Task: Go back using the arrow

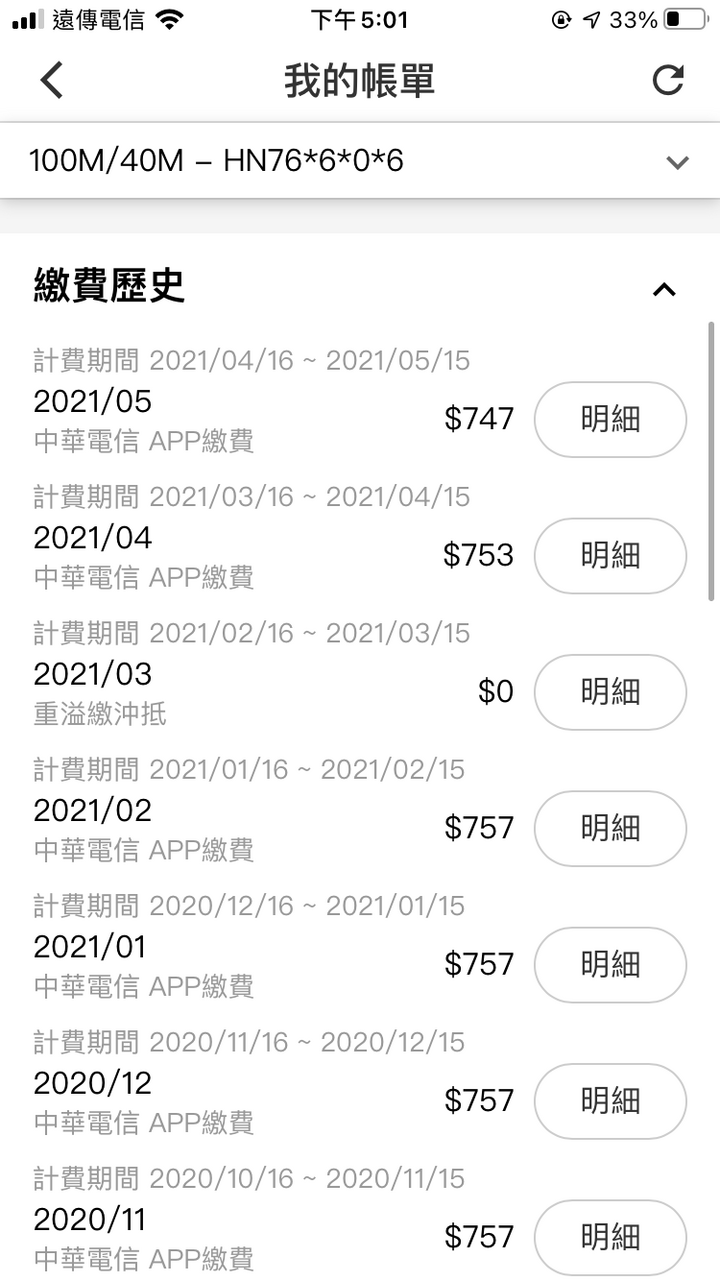Action: (x=52, y=80)
